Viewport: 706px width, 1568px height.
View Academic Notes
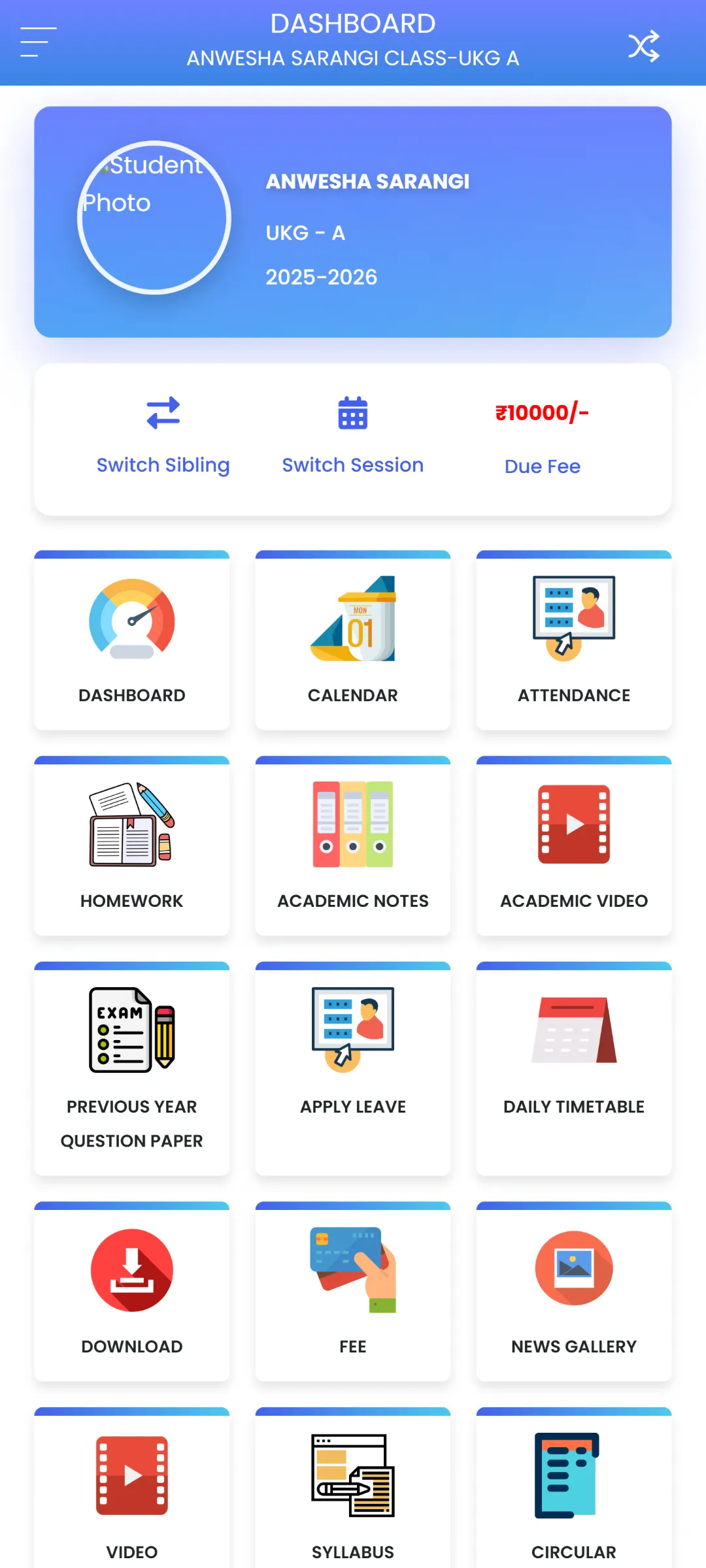pos(353,846)
